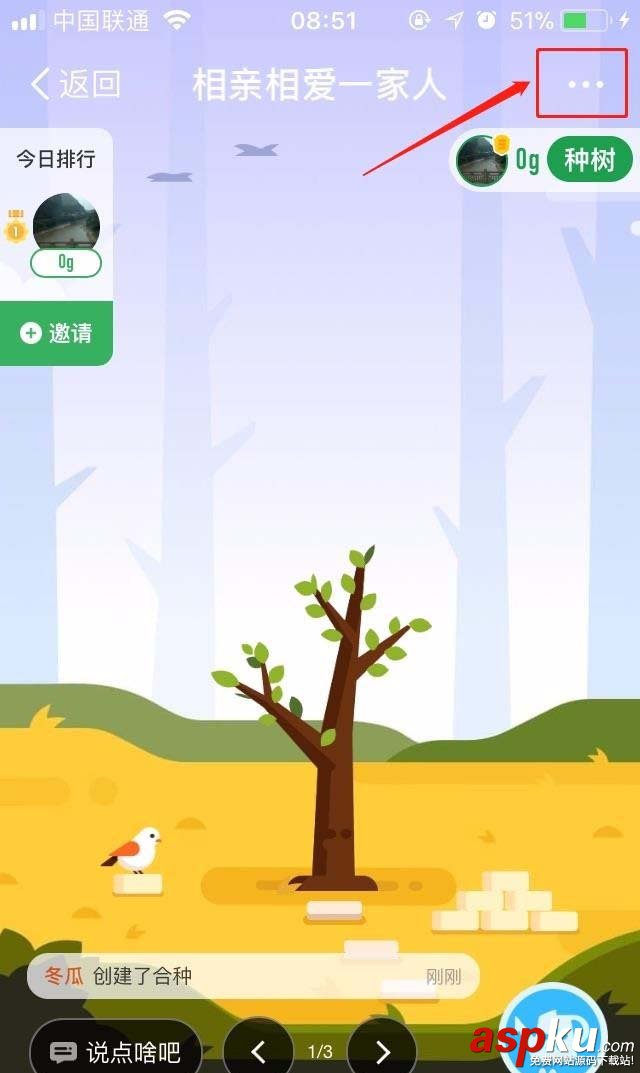Screen dimensions: 640x1073
Task: Tap the green 种树 button
Action: coord(590,160)
